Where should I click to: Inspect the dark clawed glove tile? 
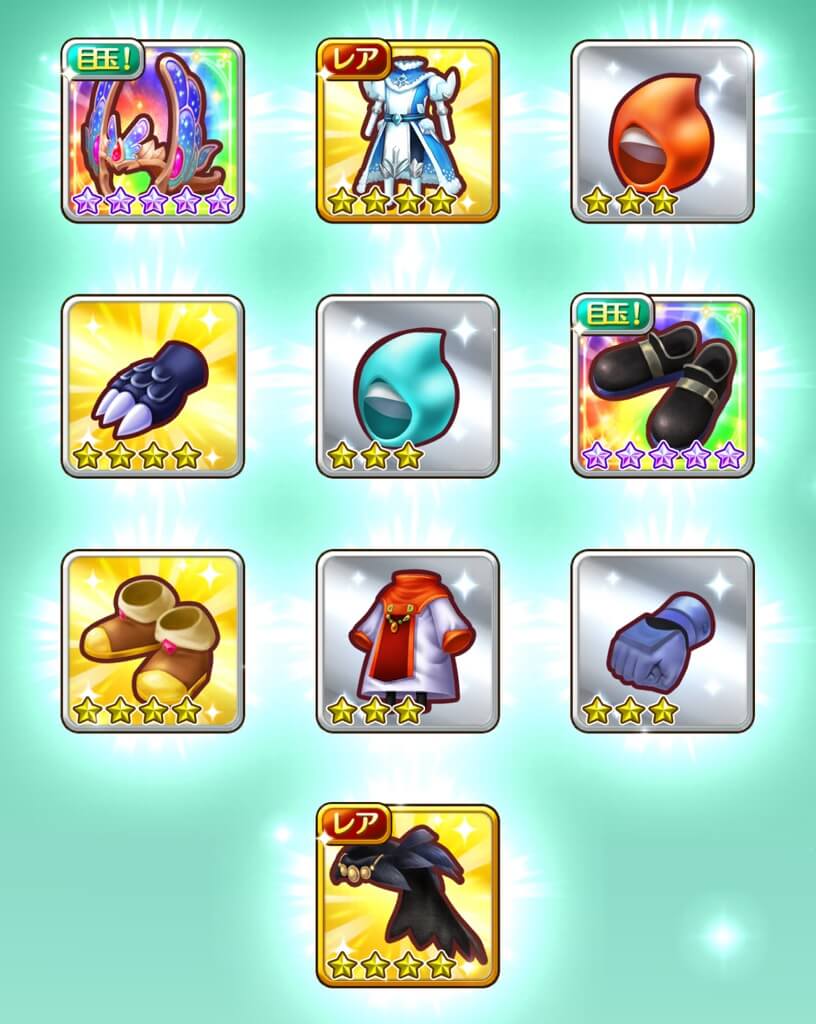point(153,386)
